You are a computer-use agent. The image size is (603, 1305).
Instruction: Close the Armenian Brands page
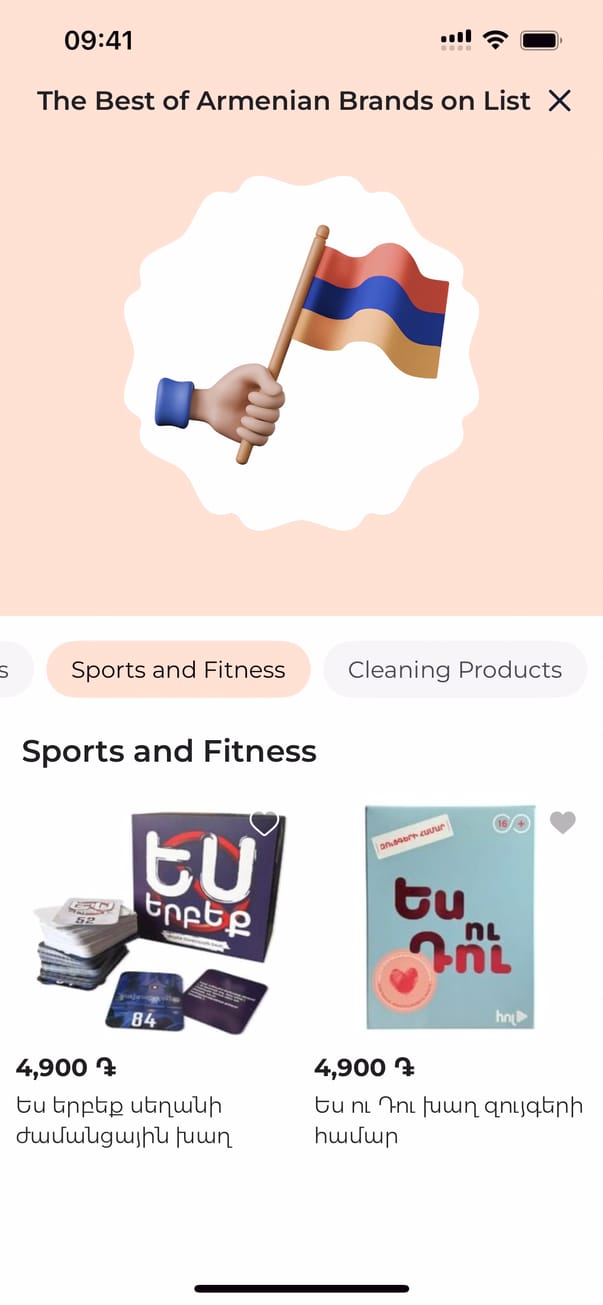(560, 100)
